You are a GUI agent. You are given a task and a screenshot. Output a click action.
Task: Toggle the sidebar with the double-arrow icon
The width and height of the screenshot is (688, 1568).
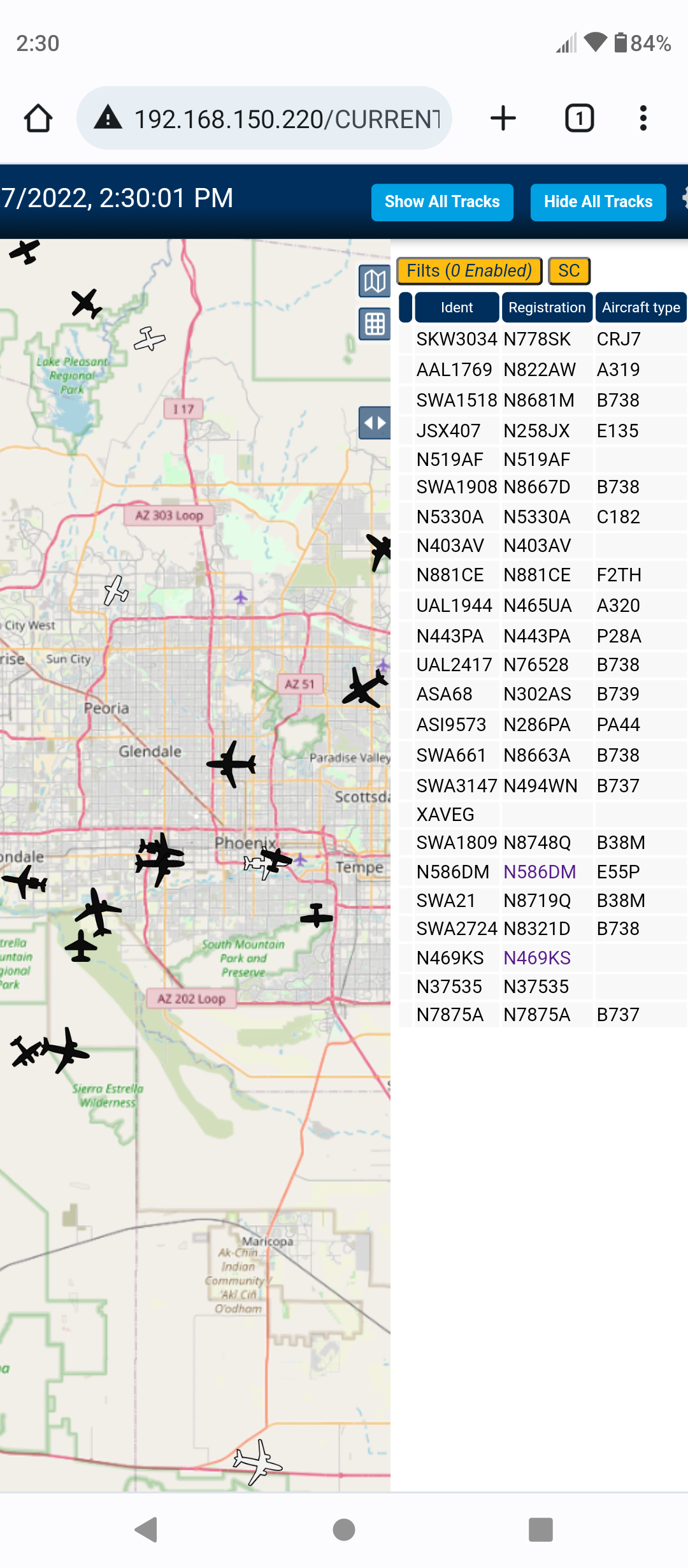click(375, 423)
